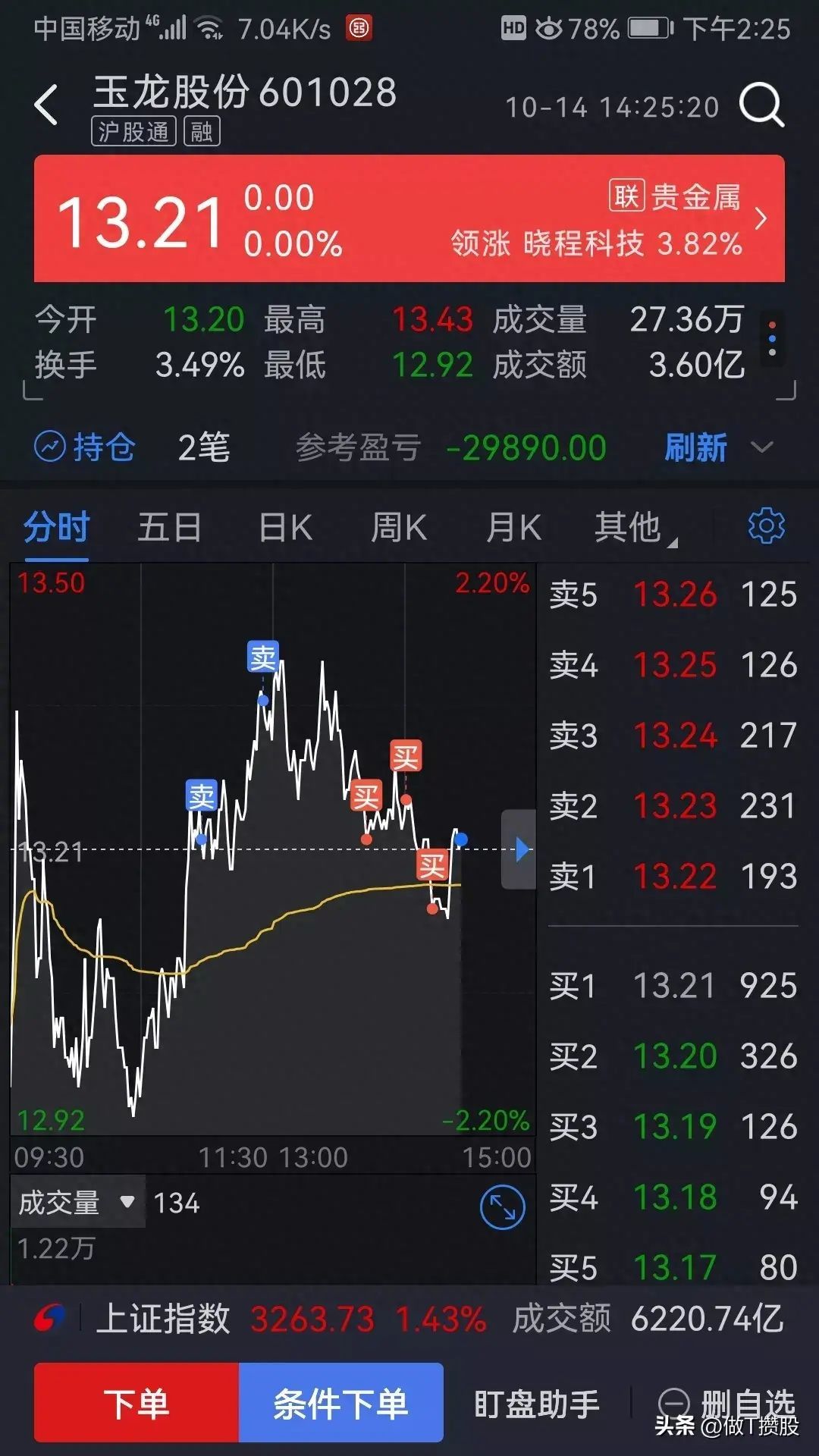Open 盯盘助手 watch assistant

click(x=537, y=1403)
